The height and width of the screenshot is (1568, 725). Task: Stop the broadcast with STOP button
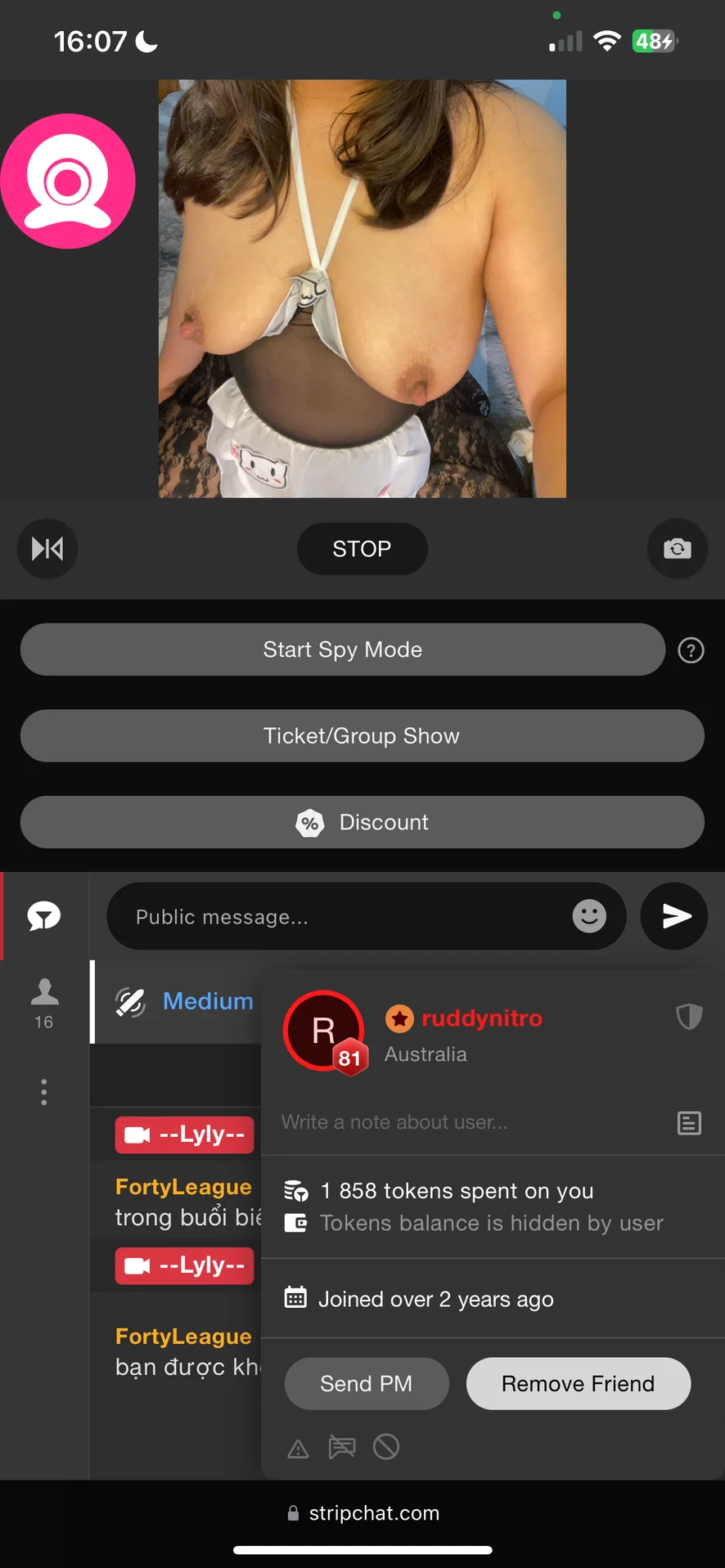[x=362, y=549]
